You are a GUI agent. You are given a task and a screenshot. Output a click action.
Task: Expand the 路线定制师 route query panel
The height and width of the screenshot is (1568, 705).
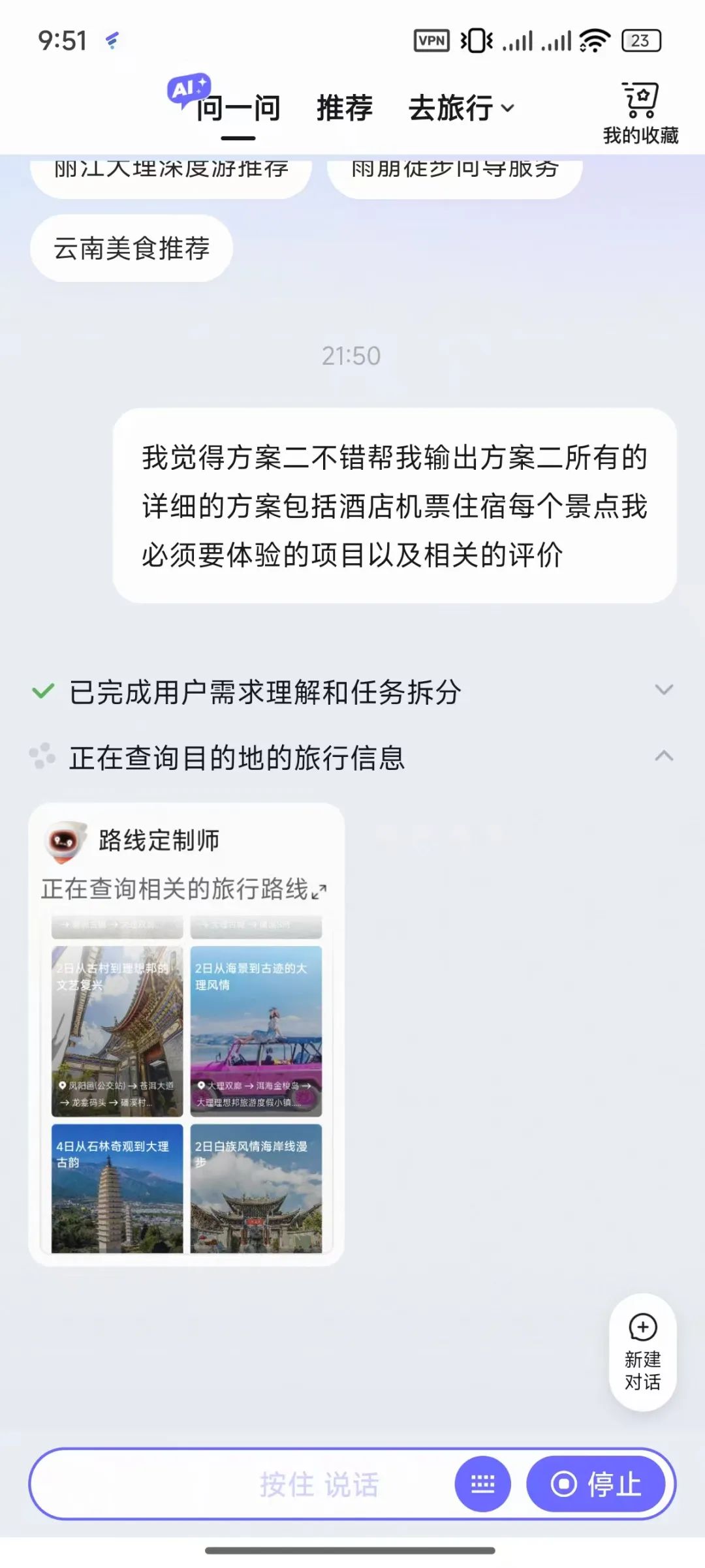coord(319,891)
